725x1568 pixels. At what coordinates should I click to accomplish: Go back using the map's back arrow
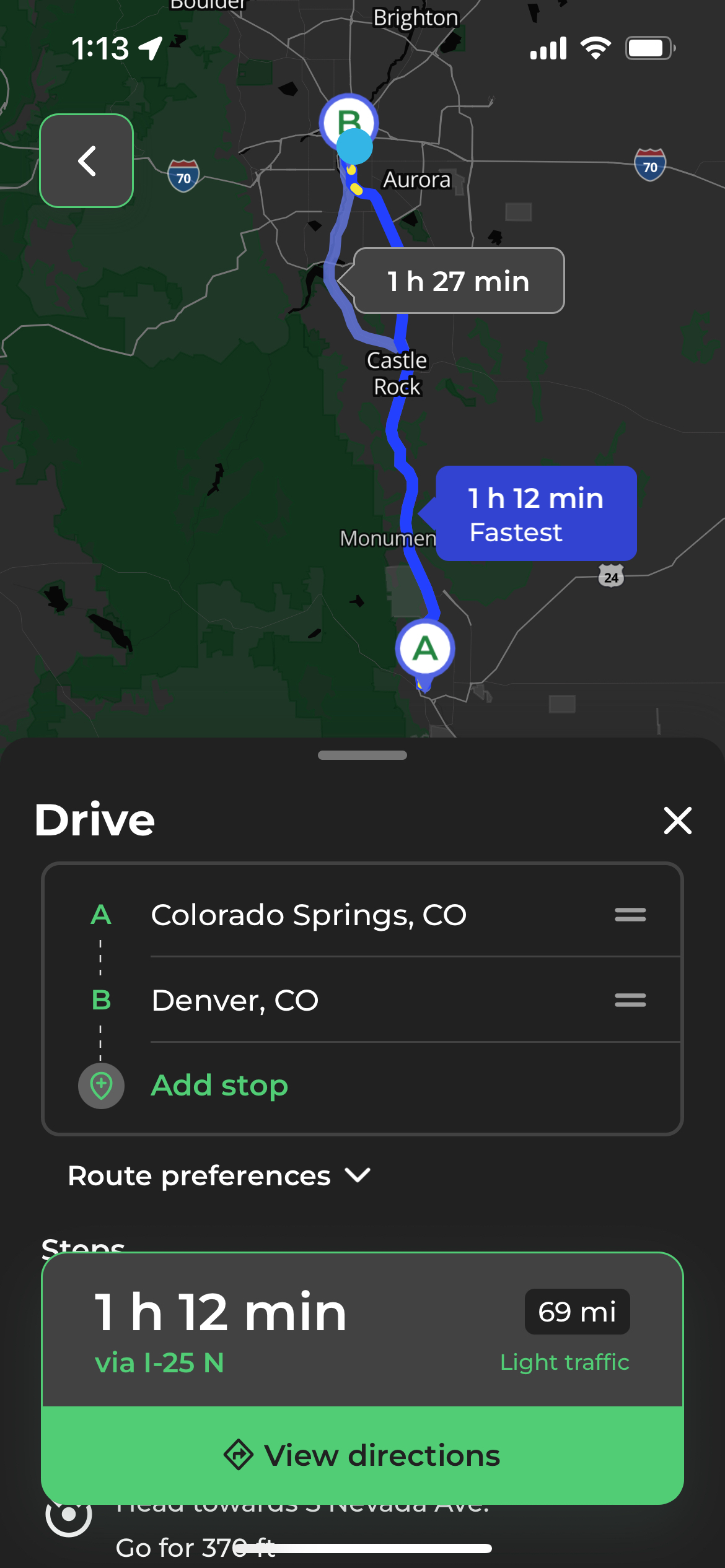tap(87, 161)
